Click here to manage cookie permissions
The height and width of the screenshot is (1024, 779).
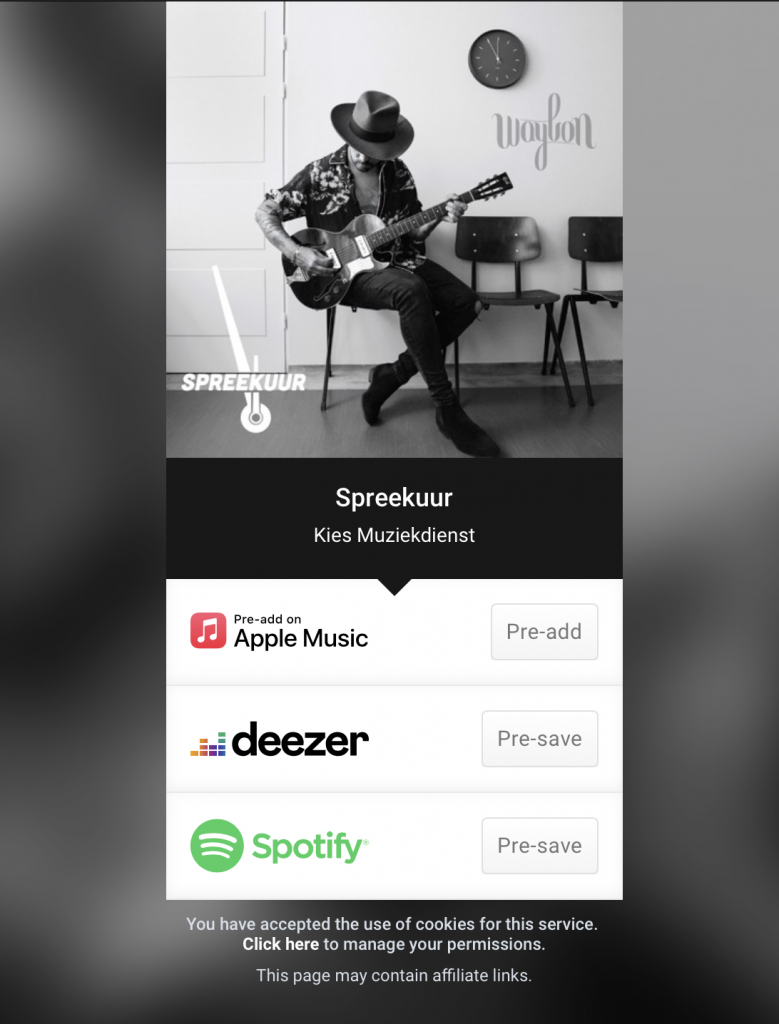click(x=280, y=944)
